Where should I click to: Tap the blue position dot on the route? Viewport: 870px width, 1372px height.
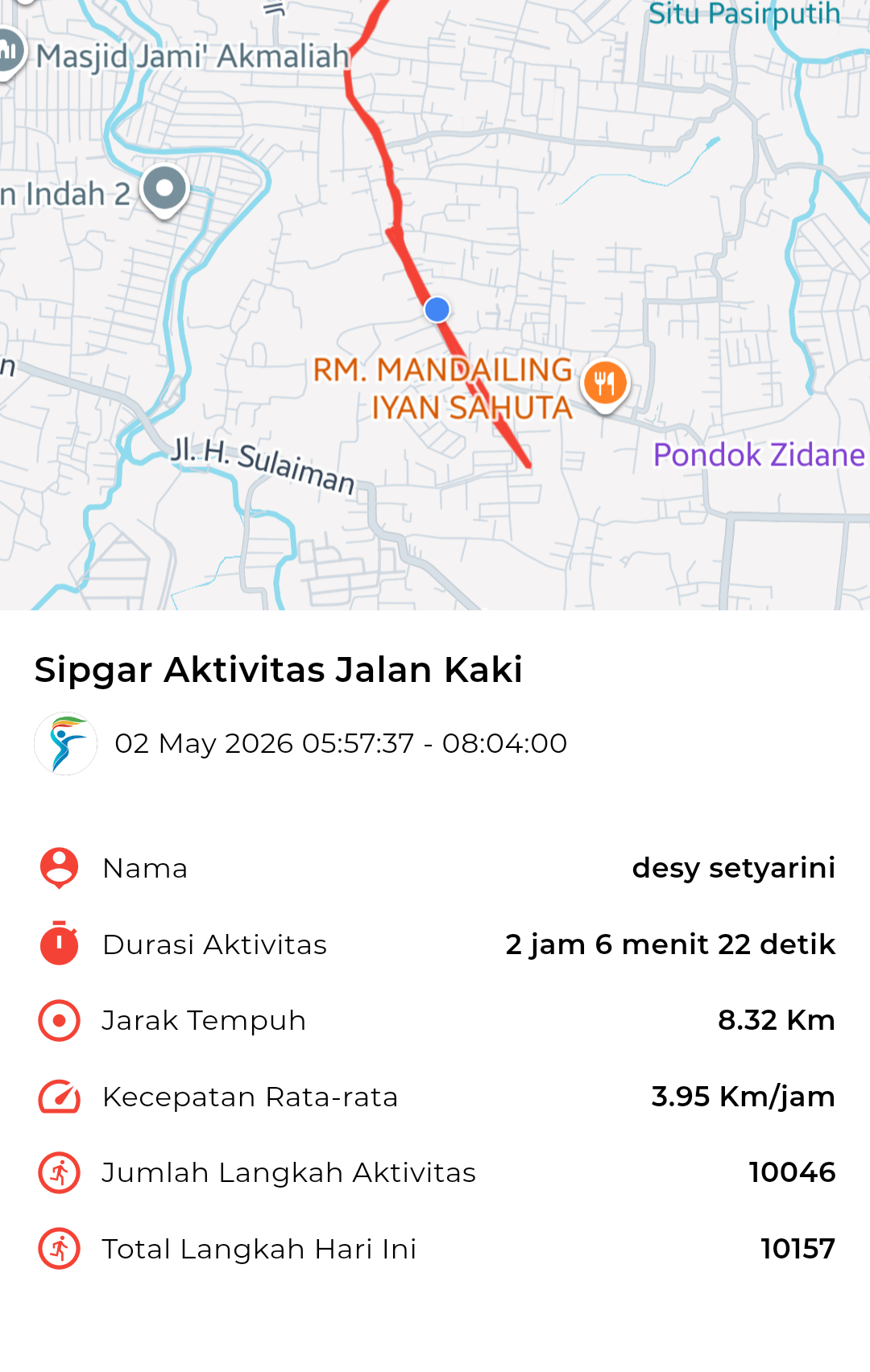click(x=437, y=309)
